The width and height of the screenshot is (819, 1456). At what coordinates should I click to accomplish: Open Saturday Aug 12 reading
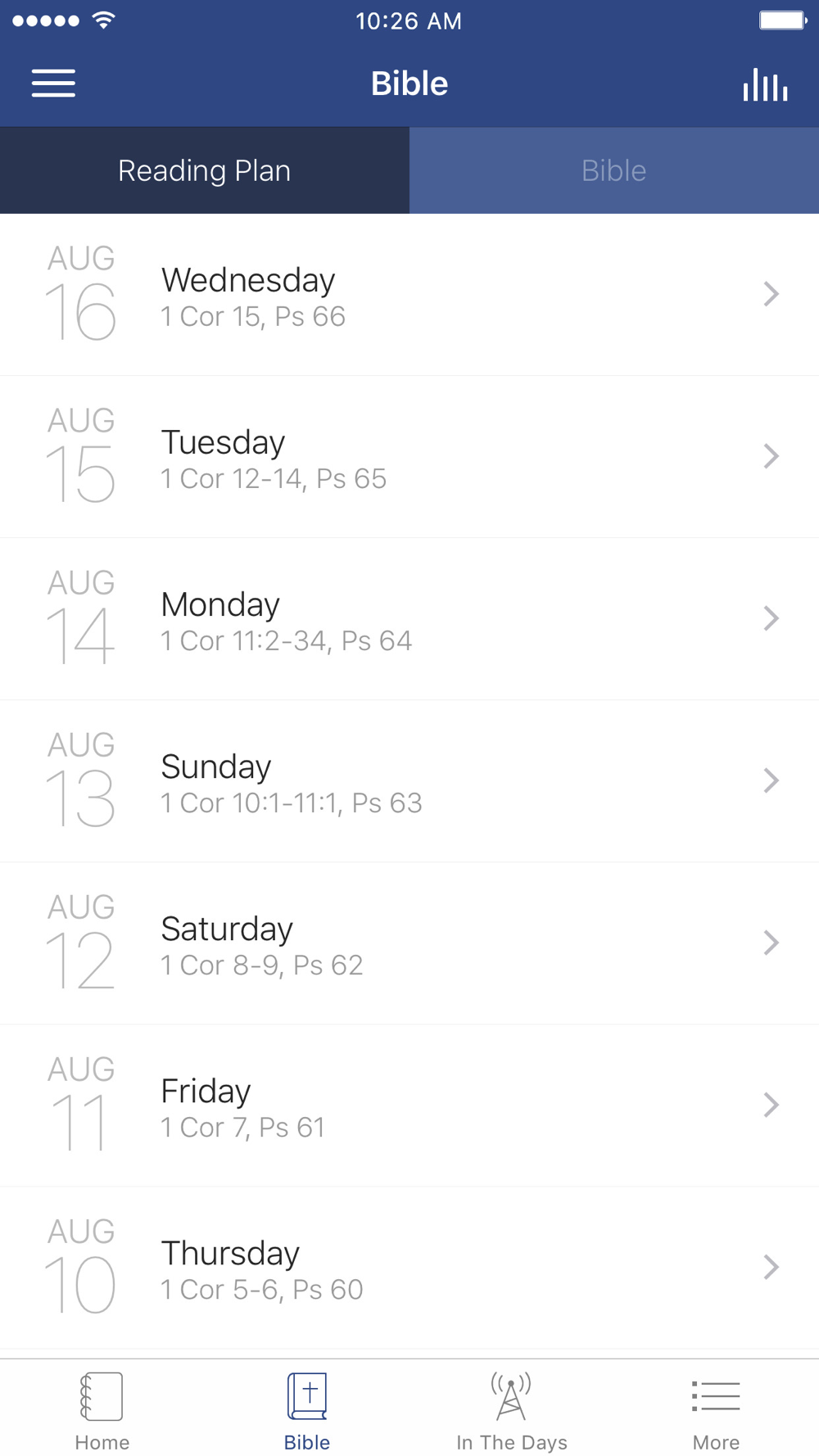pos(409,943)
